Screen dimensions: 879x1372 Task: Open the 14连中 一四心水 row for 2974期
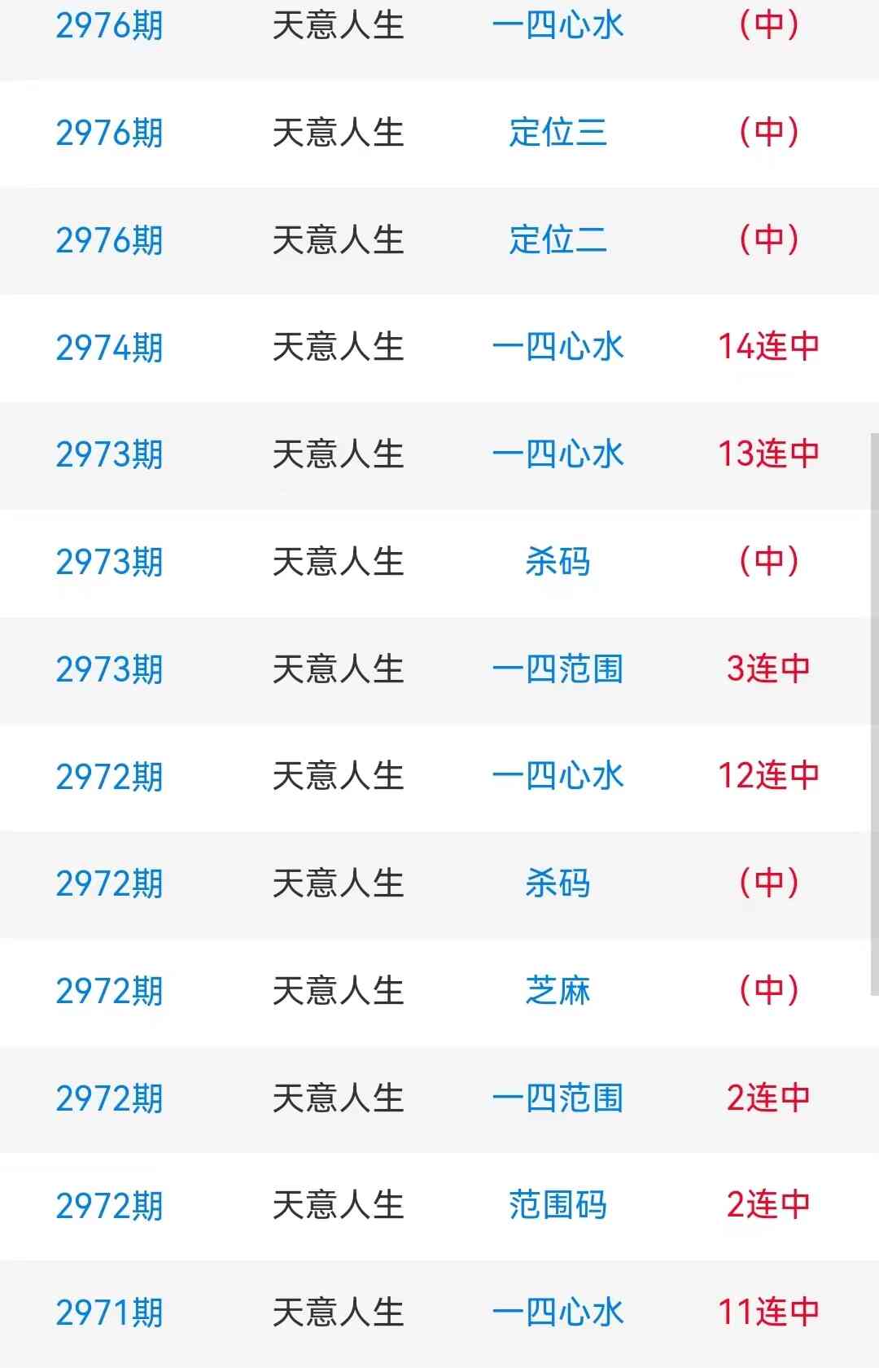coord(558,348)
